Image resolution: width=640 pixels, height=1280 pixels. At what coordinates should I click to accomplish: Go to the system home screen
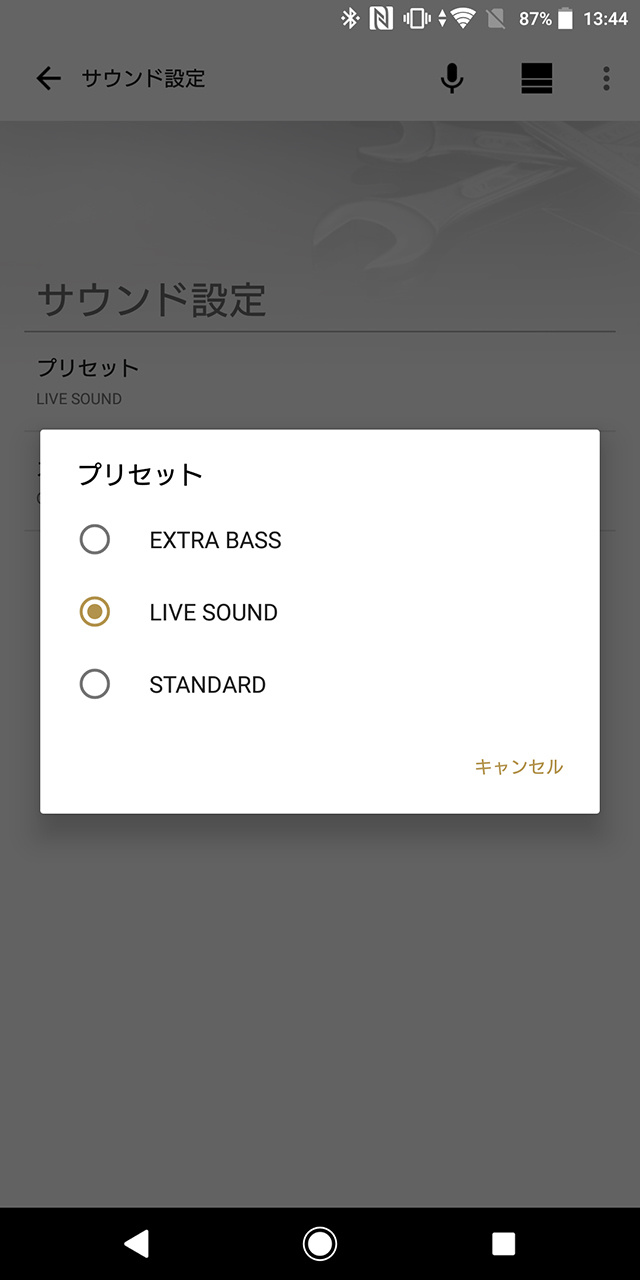(320, 1243)
